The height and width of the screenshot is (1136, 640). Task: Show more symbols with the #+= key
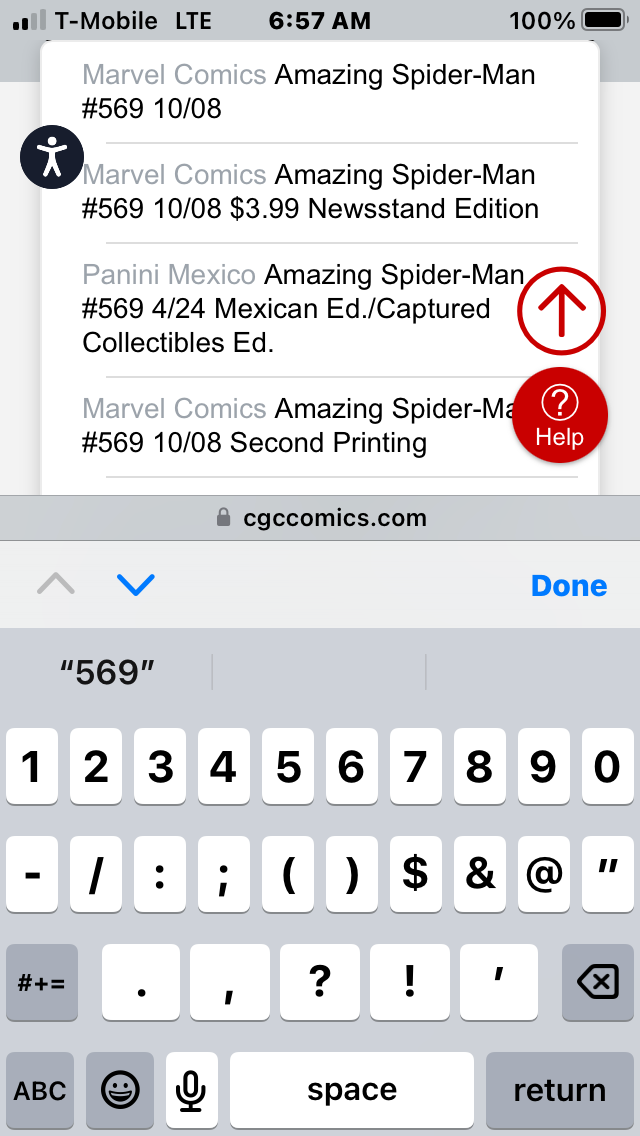click(42, 983)
